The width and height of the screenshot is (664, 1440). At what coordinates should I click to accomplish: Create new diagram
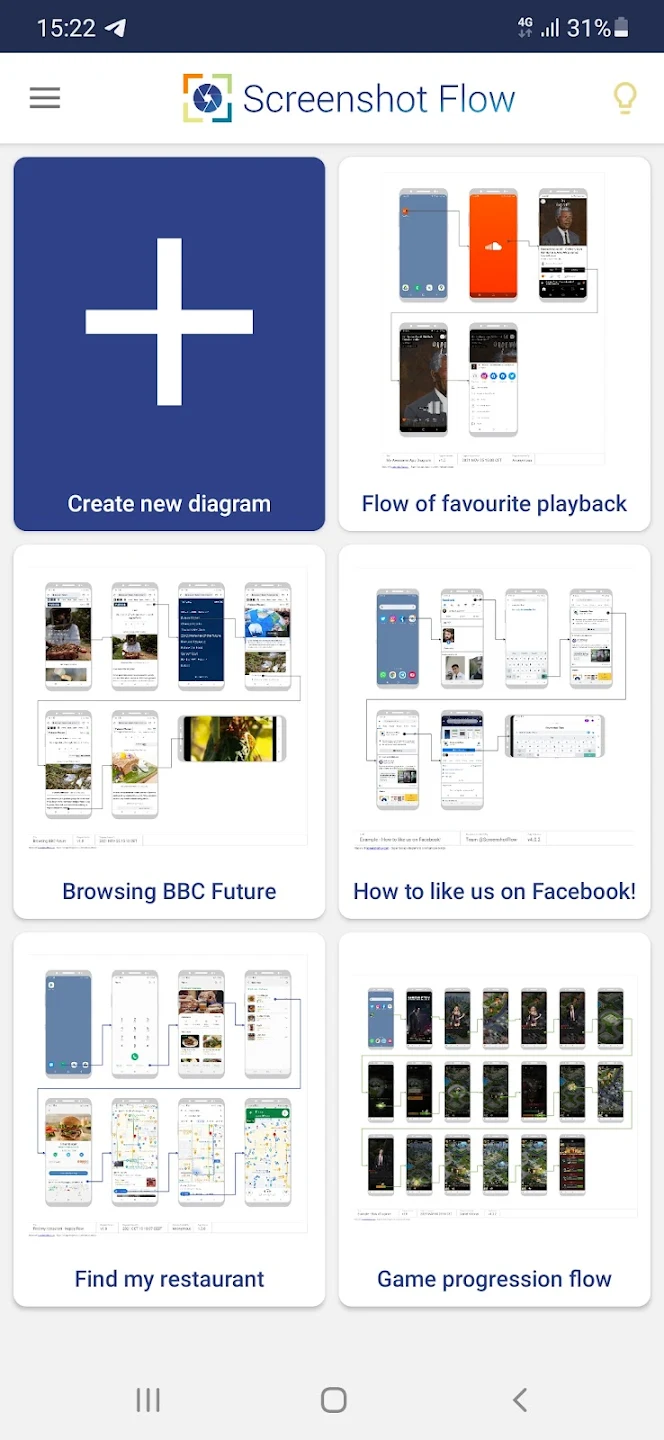[x=169, y=343]
